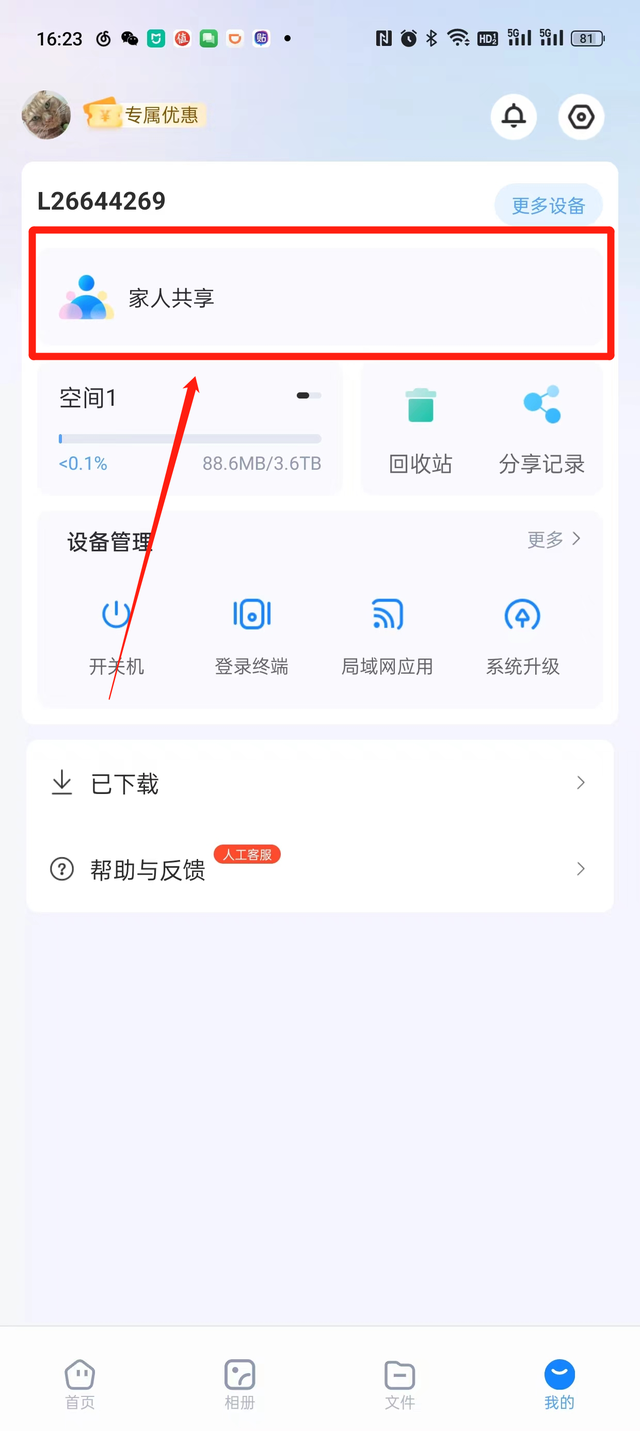Screen dimensions: 640x1431
Task: Select the 我的 tab
Action: [x=560, y=1384]
